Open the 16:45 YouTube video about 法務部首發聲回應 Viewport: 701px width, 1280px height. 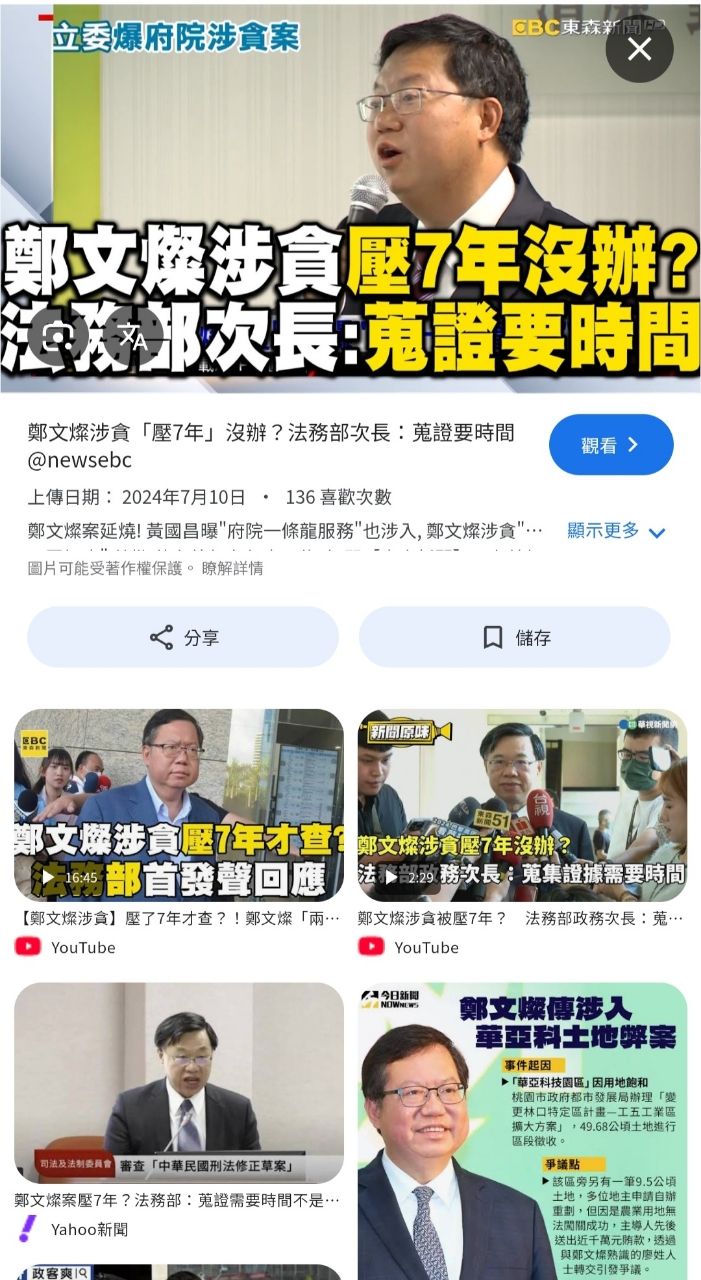tap(178, 805)
